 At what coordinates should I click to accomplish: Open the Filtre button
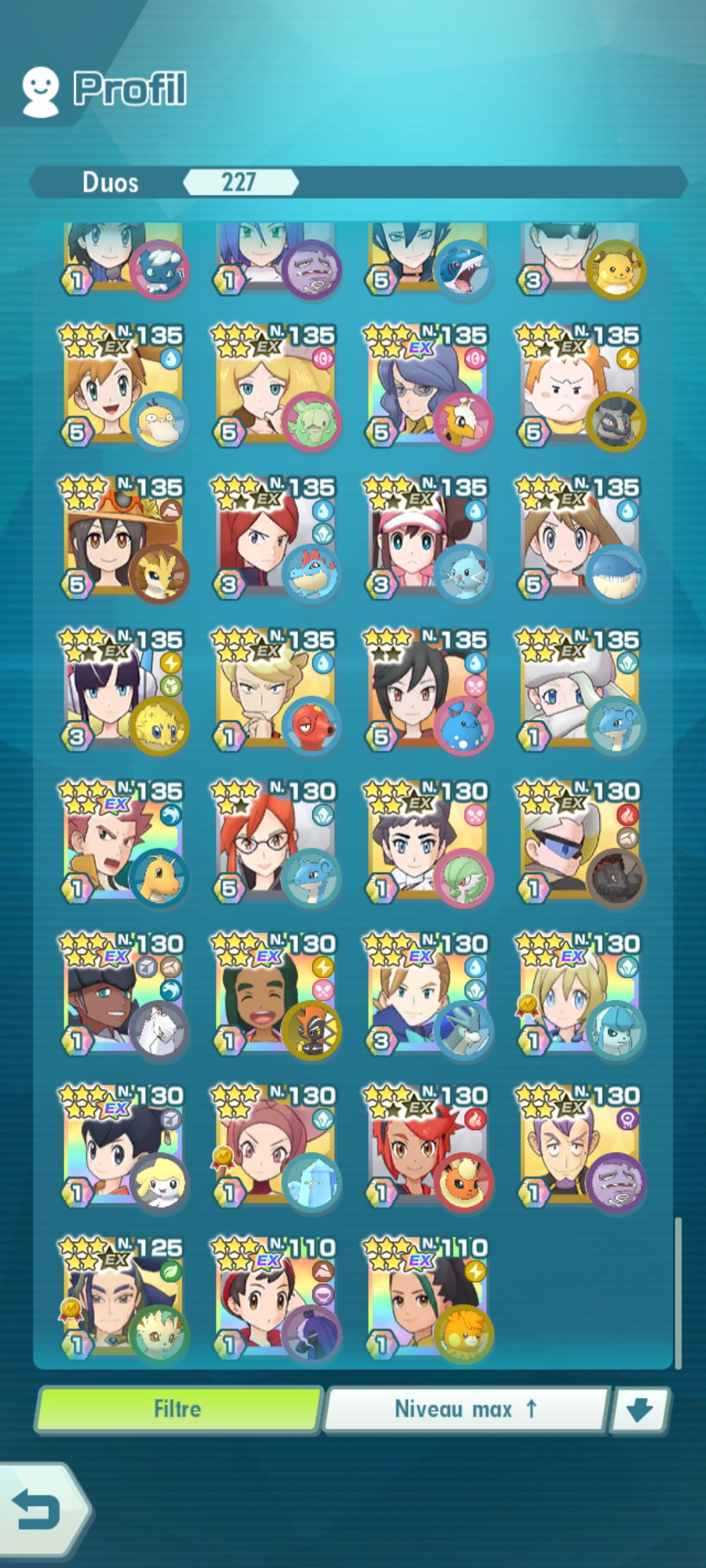178,1409
